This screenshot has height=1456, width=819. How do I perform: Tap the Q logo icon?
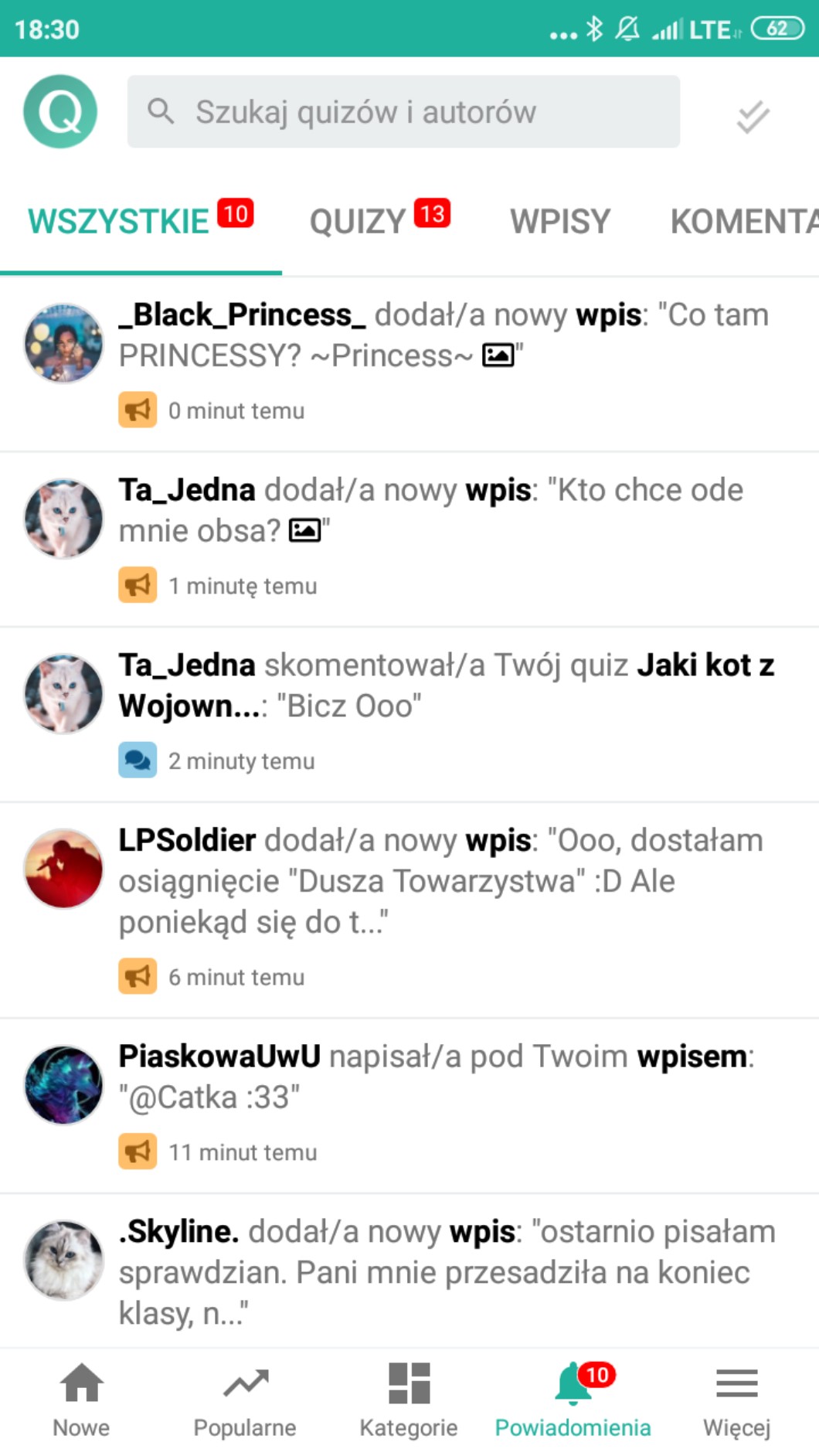pyautogui.click(x=60, y=111)
